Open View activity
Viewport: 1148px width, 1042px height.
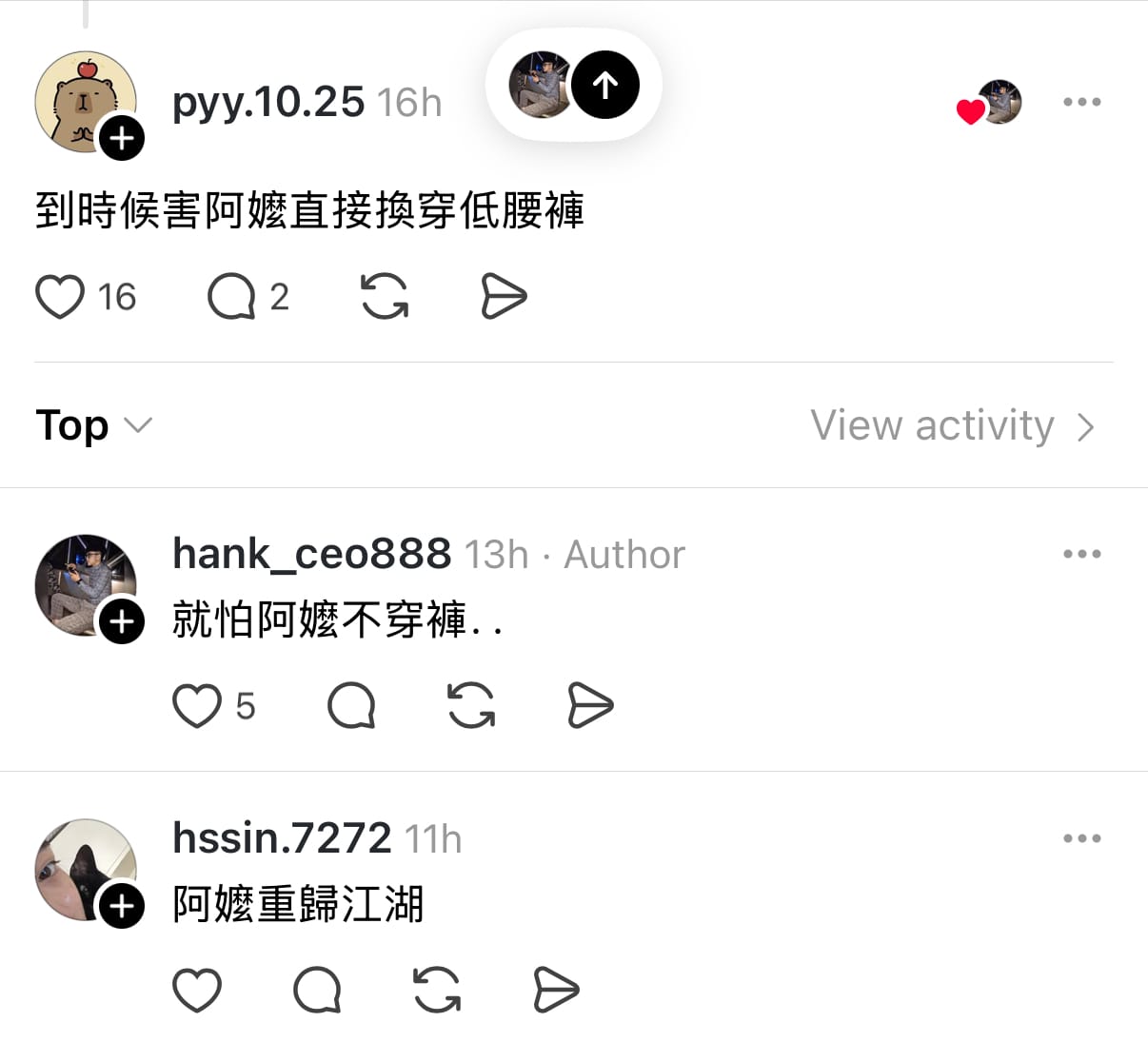click(x=952, y=425)
